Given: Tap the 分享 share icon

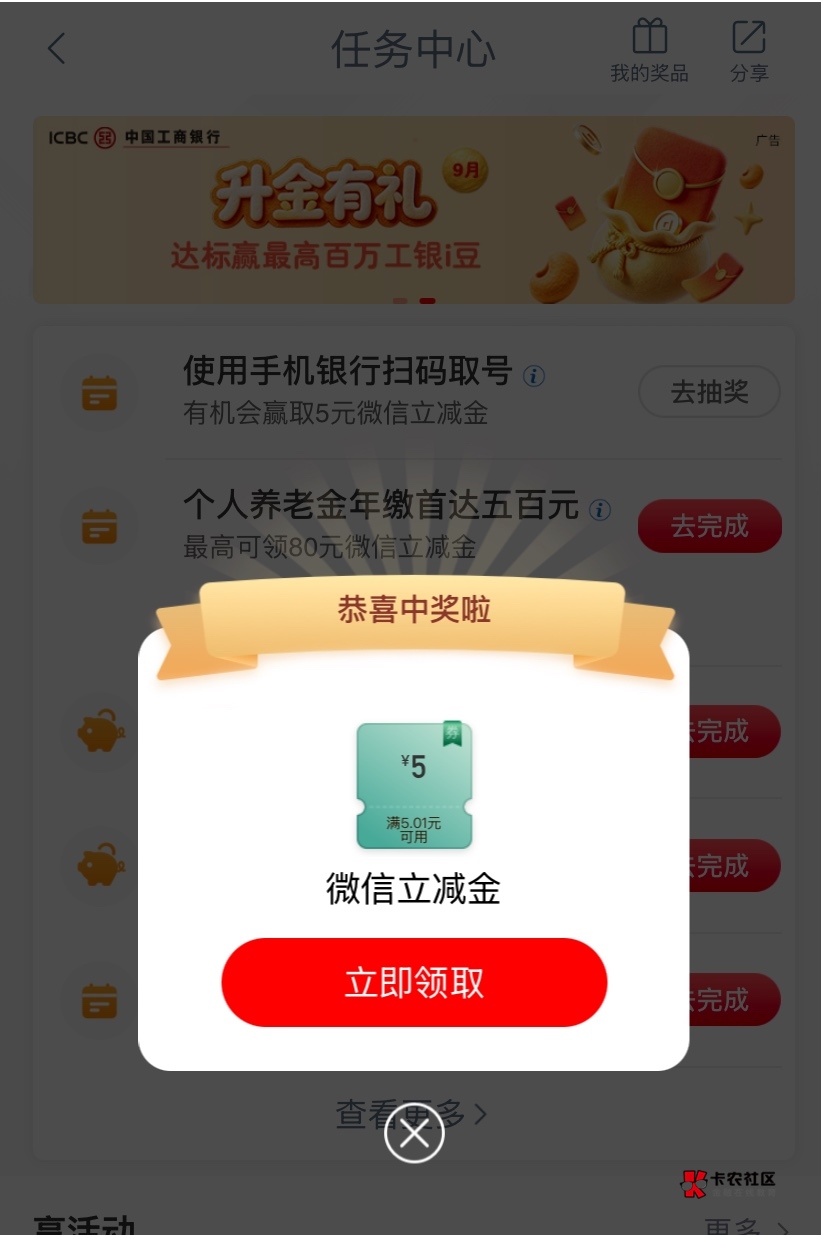Looking at the screenshot, I should [749, 50].
